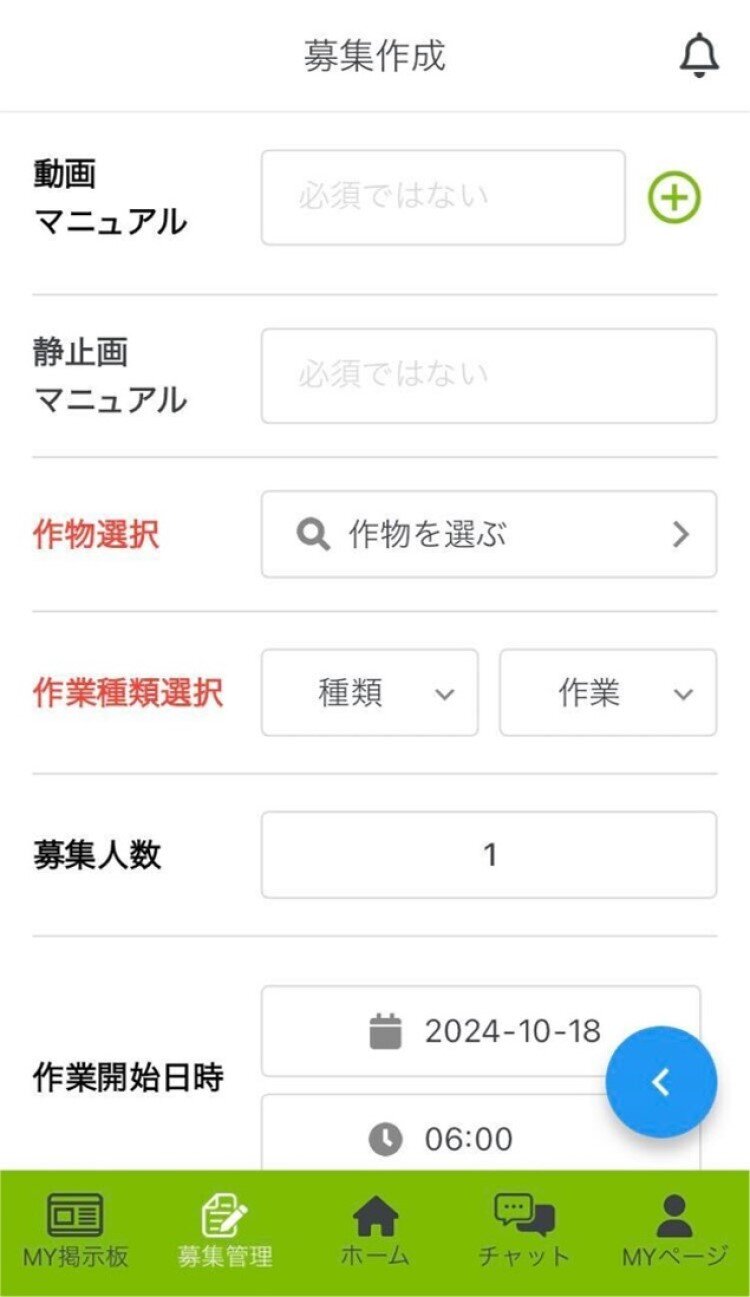
Task: Open the チャット tab
Action: click(524, 1231)
